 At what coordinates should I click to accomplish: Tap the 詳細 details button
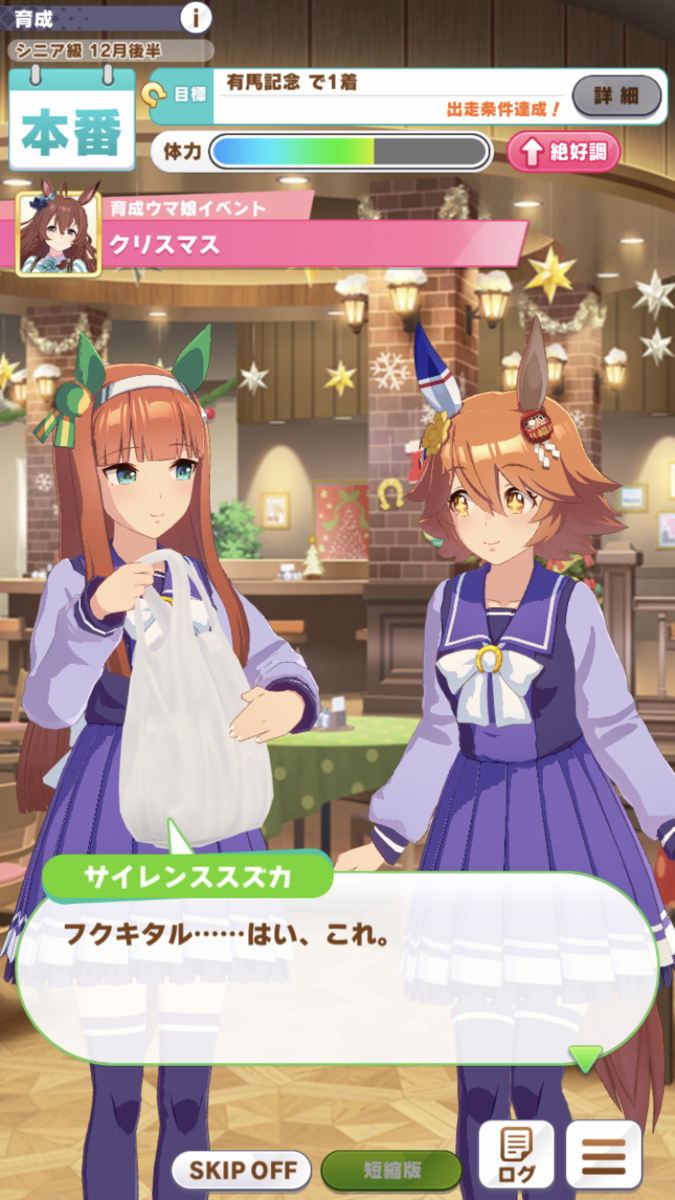(x=616, y=97)
